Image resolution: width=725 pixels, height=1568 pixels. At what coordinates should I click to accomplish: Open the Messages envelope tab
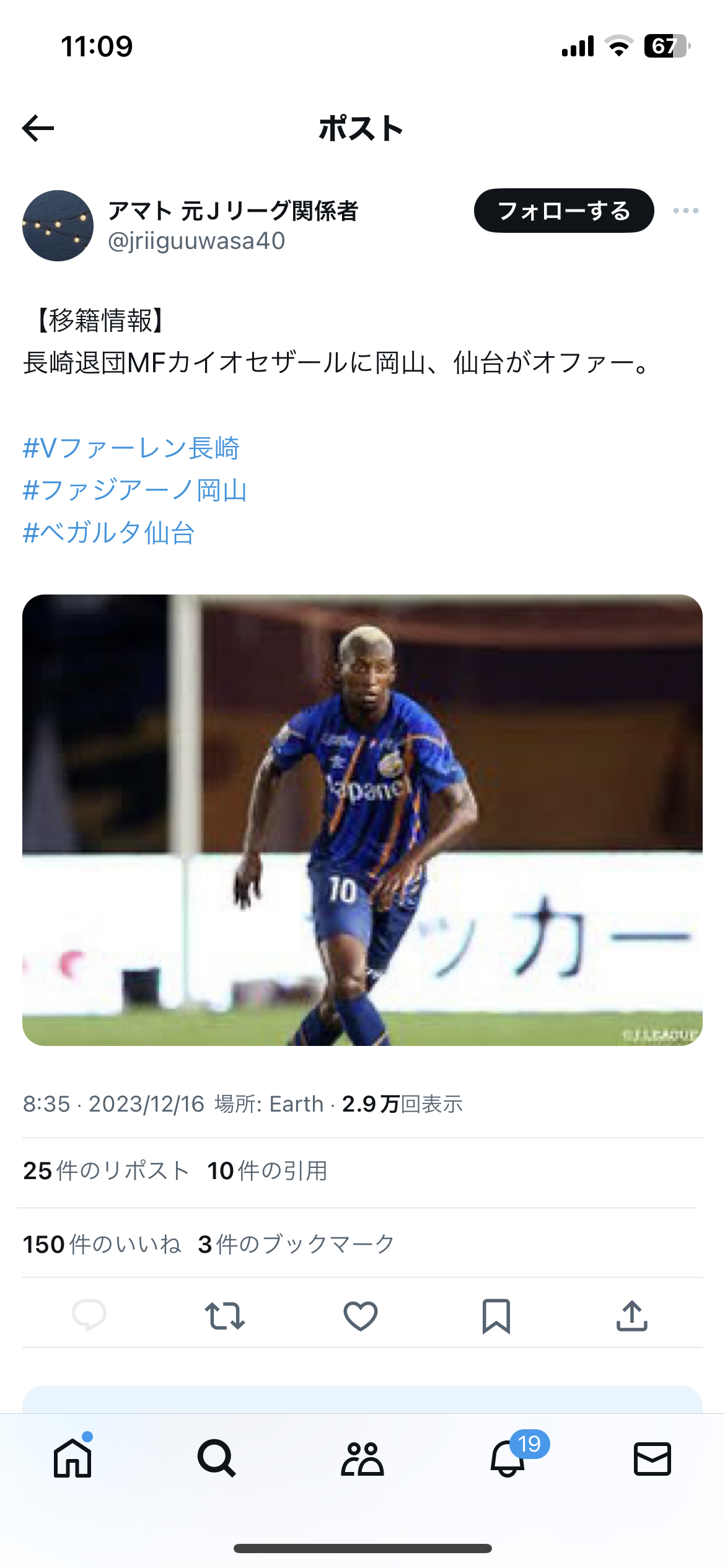[x=652, y=1459]
